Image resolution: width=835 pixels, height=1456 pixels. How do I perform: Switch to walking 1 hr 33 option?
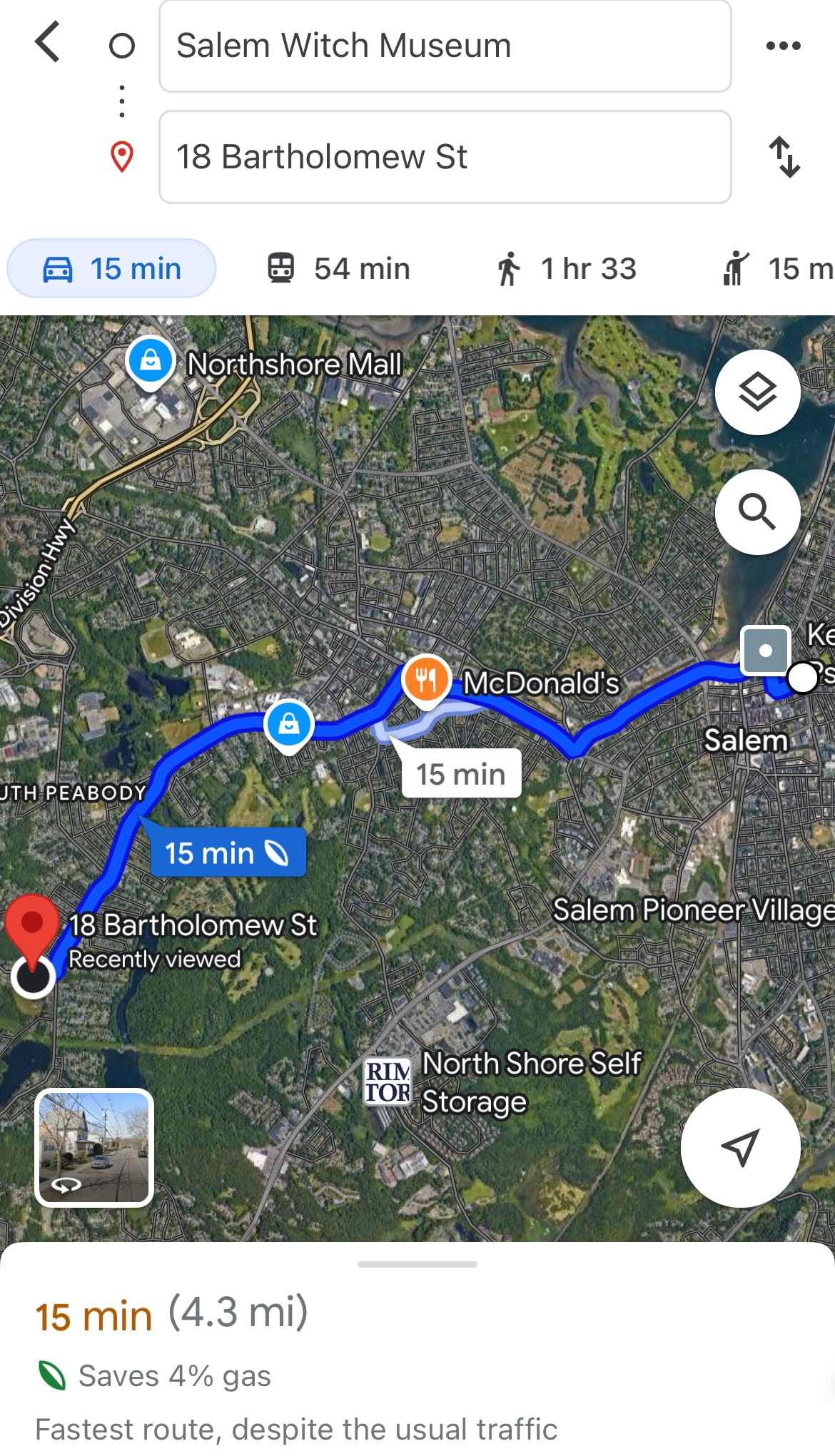pyautogui.click(x=566, y=269)
